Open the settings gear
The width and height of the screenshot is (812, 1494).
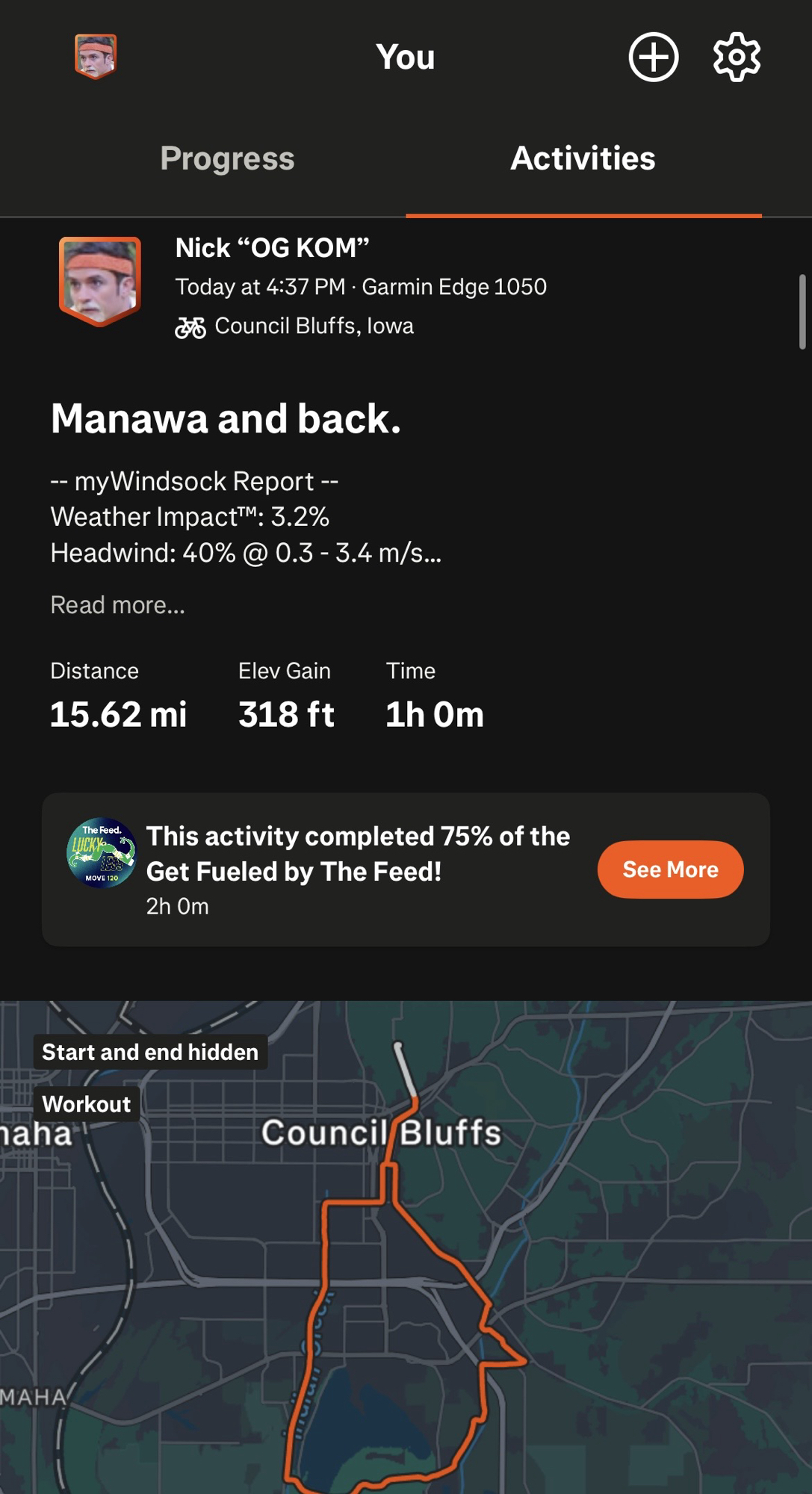[737, 57]
